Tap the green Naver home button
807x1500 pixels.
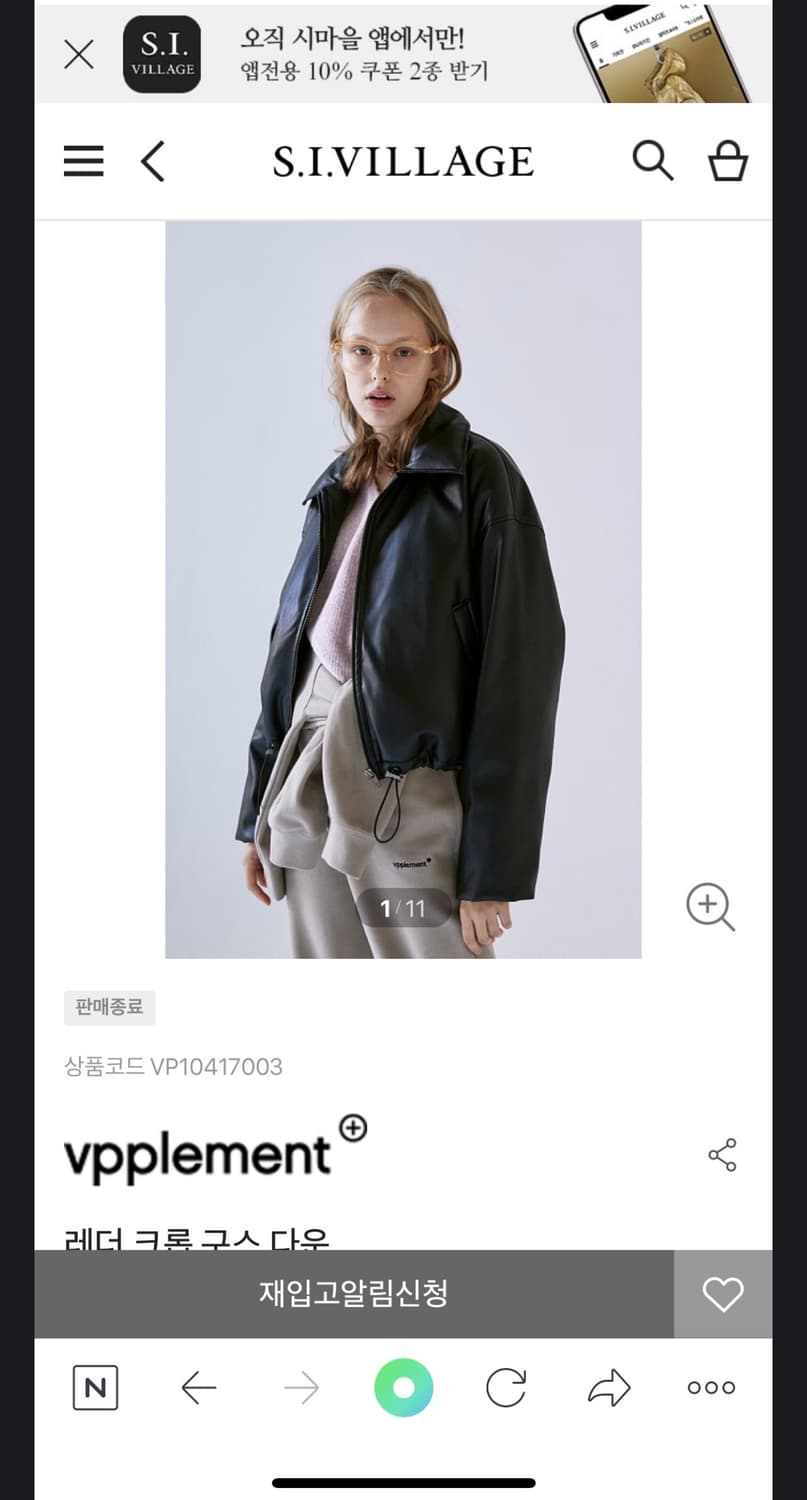coord(403,1388)
